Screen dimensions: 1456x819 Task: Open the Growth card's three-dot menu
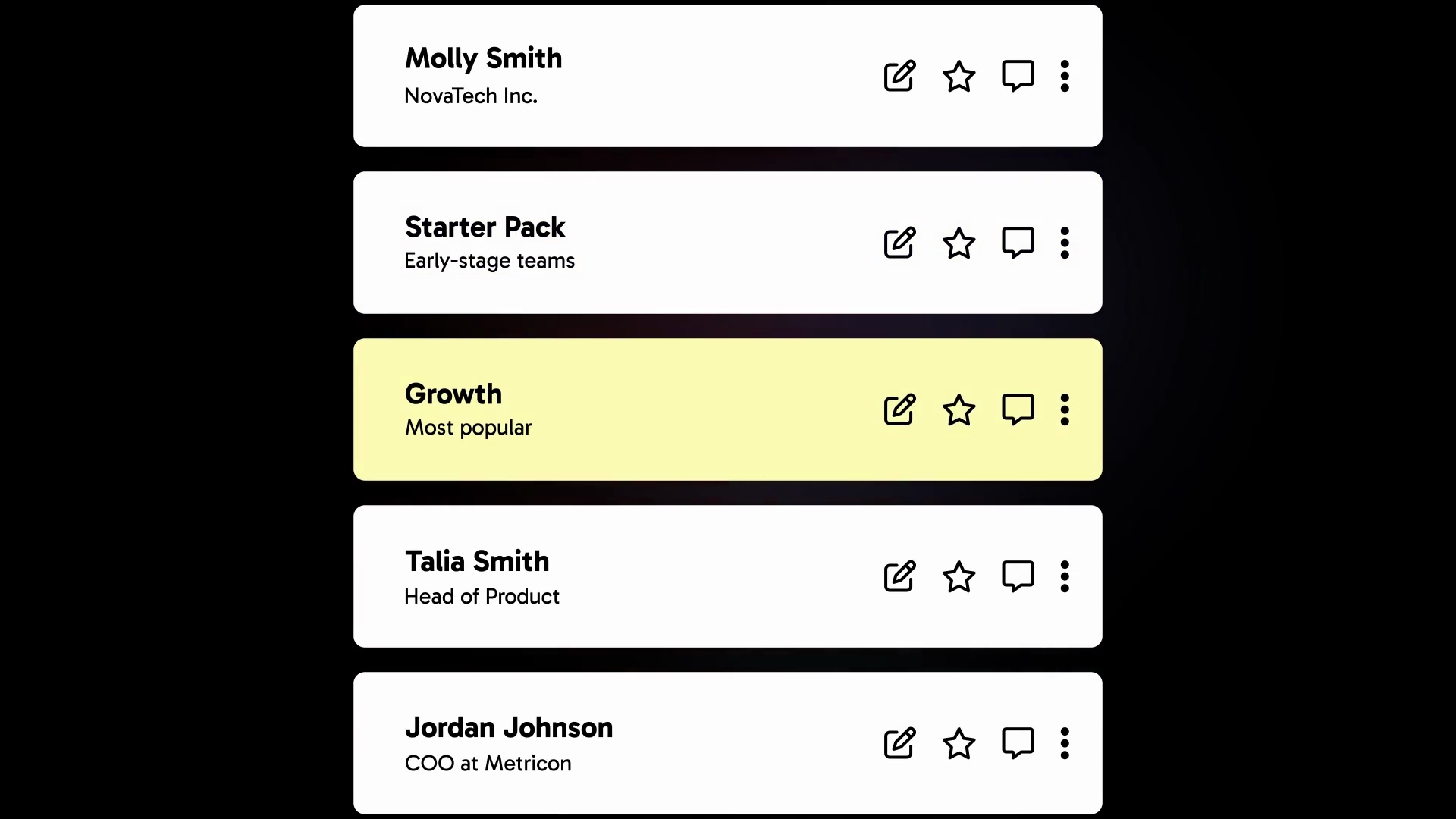1065,409
